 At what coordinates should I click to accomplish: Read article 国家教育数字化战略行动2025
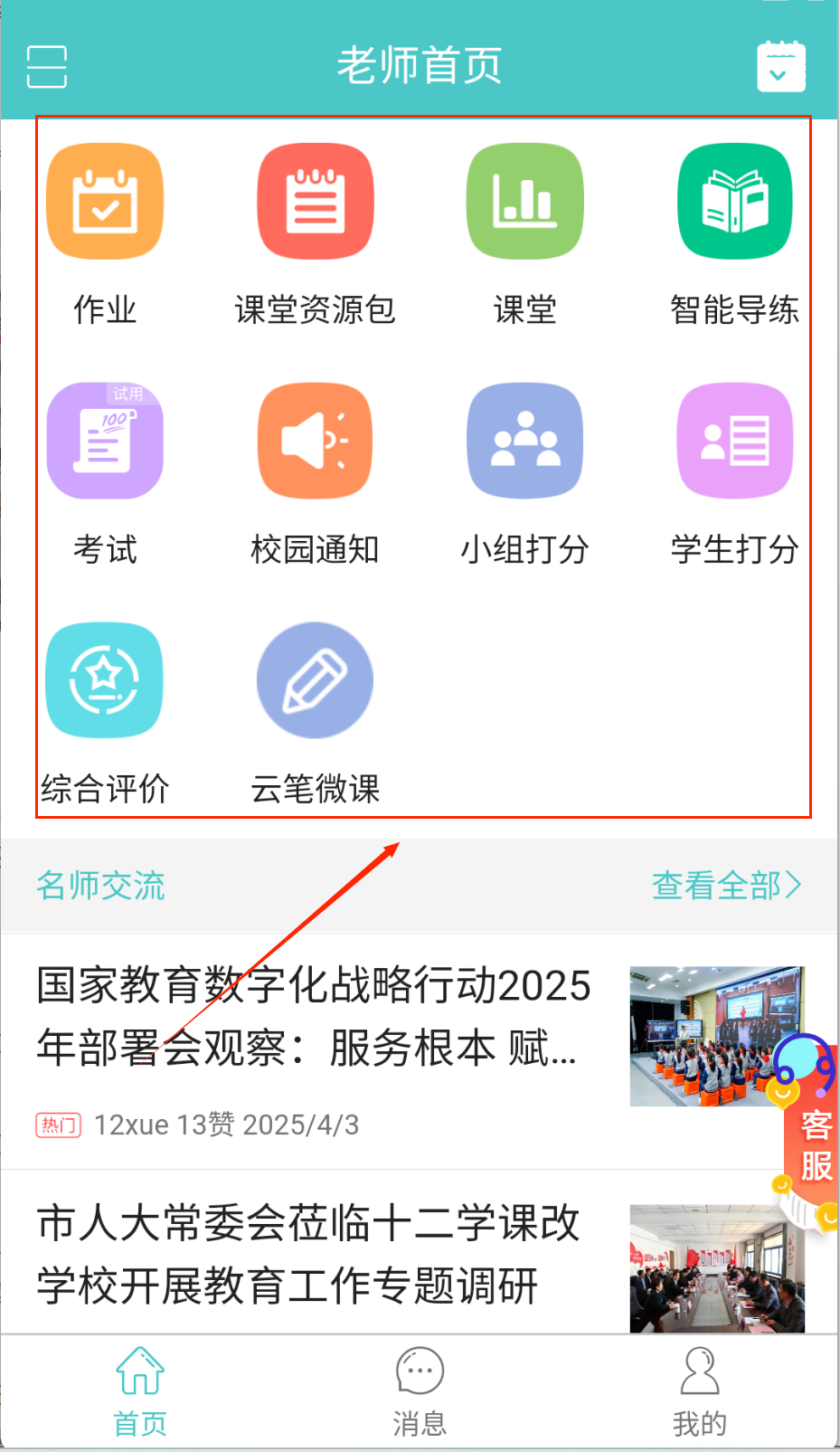click(313, 1016)
